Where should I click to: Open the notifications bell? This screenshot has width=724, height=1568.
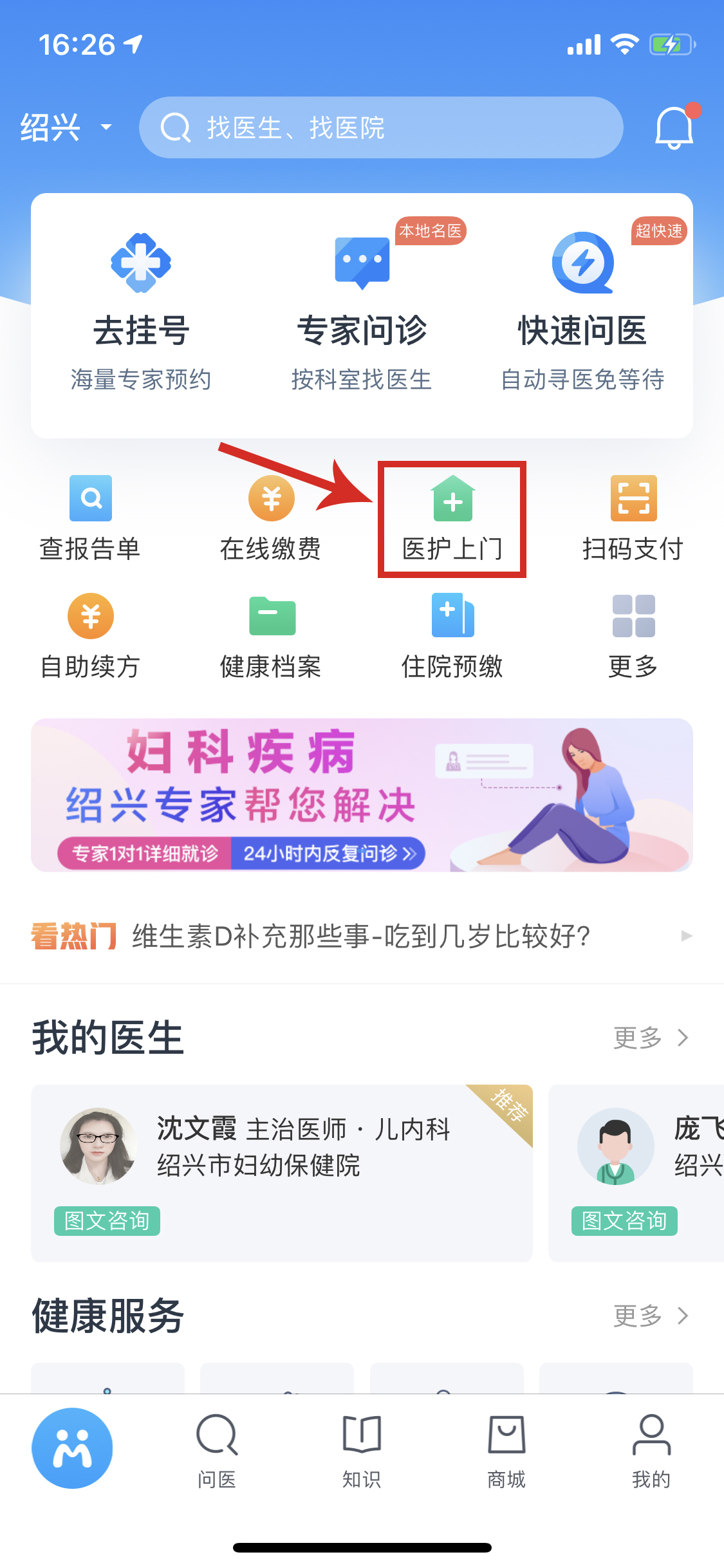pyautogui.click(x=674, y=127)
